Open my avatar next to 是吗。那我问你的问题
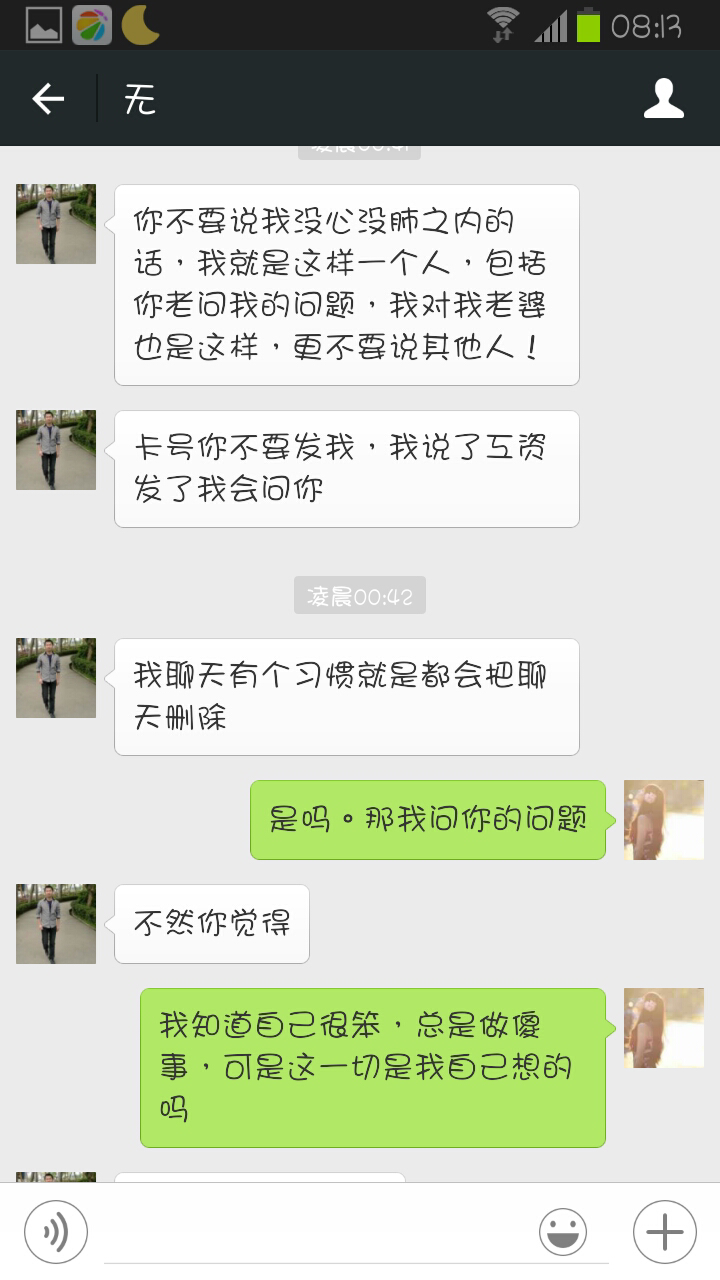Image resolution: width=720 pixels, height=1280 pixels. click(664, 820)
